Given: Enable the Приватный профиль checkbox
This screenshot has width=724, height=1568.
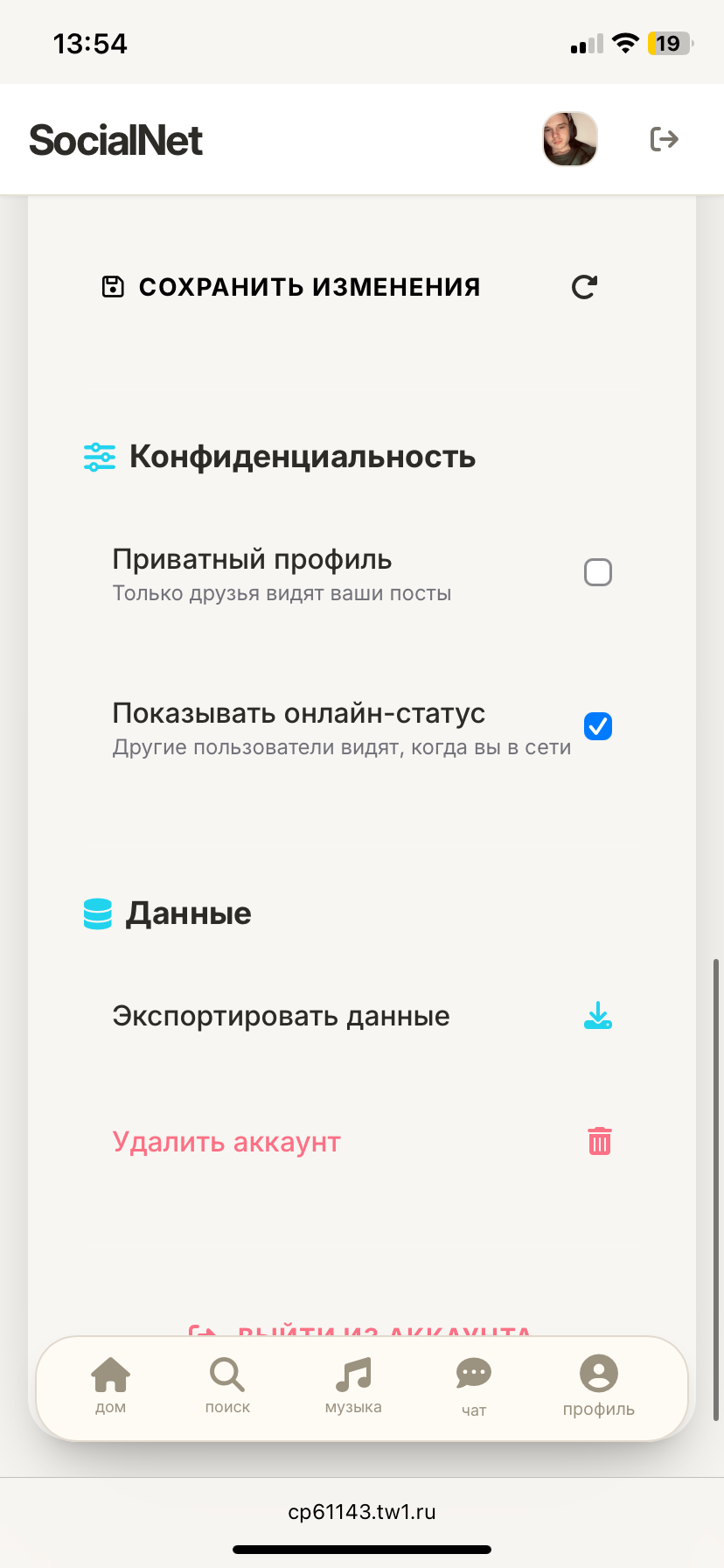Looking at the screenshot, I should 598,573.
